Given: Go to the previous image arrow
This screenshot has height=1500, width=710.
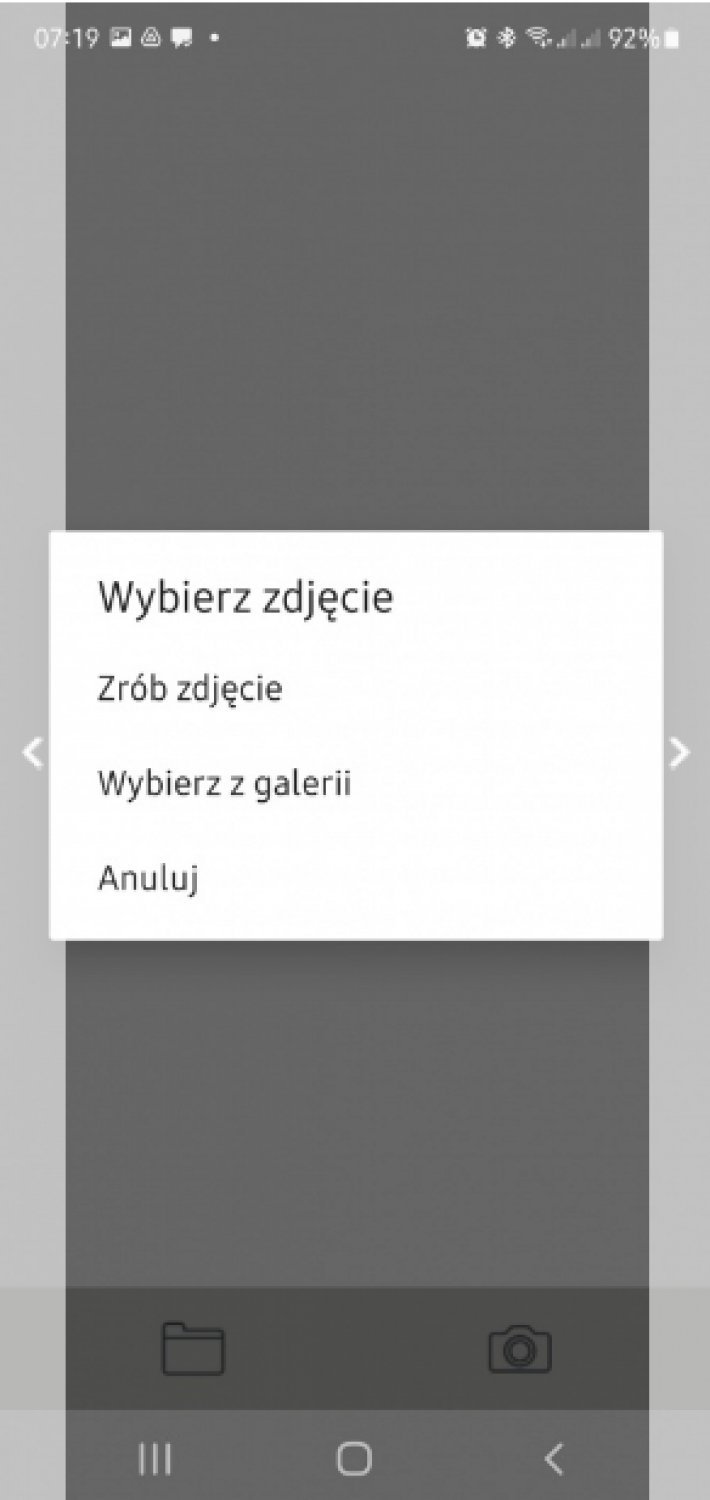Looking at the screenshot, I should (x=33, y=751).
